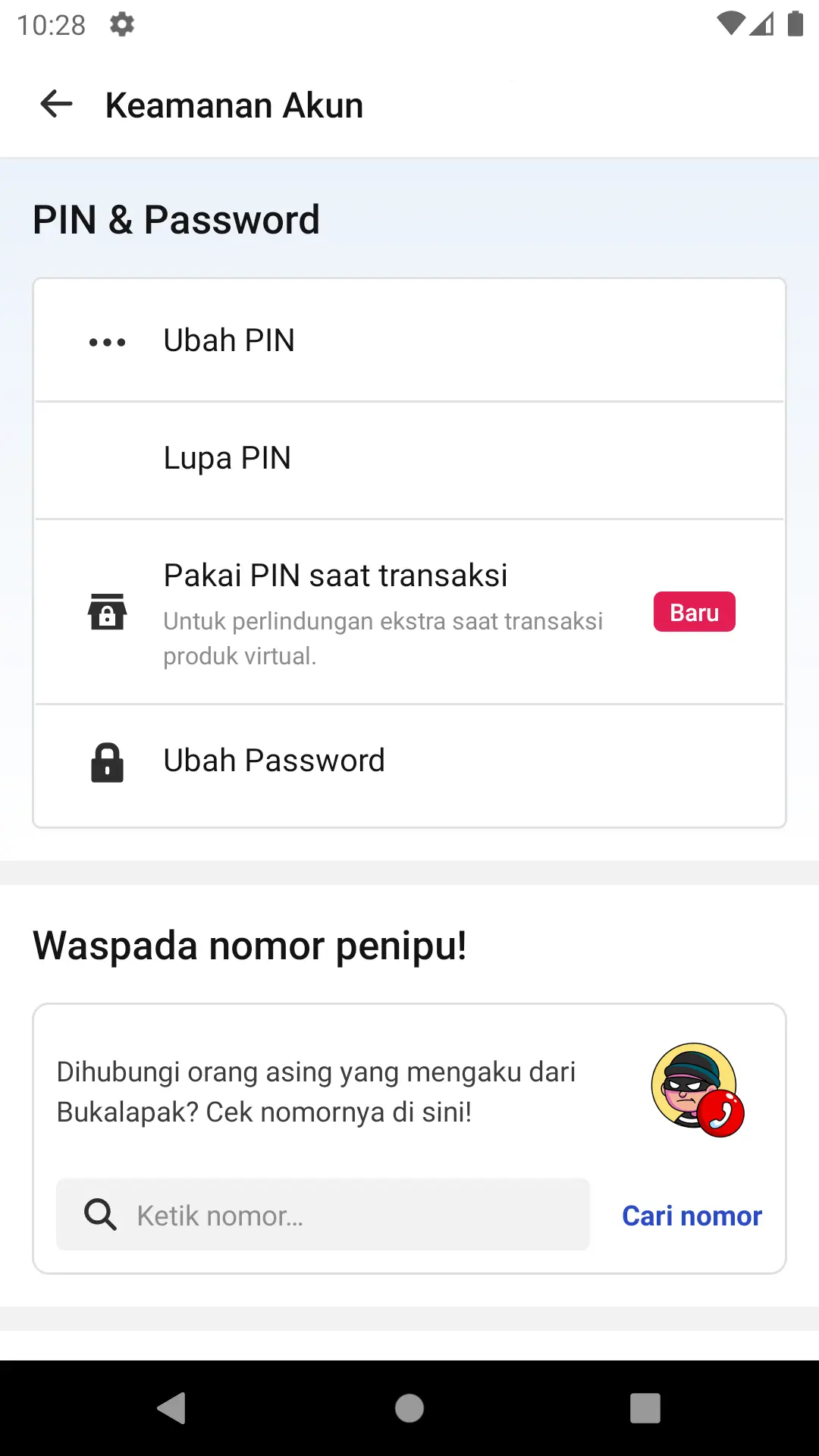The width and height of the screenshot is (819, 1456).
Task: Tap the shop-lock icon for Pakai PIN saat transaksi
Action: tap(108, 611)
